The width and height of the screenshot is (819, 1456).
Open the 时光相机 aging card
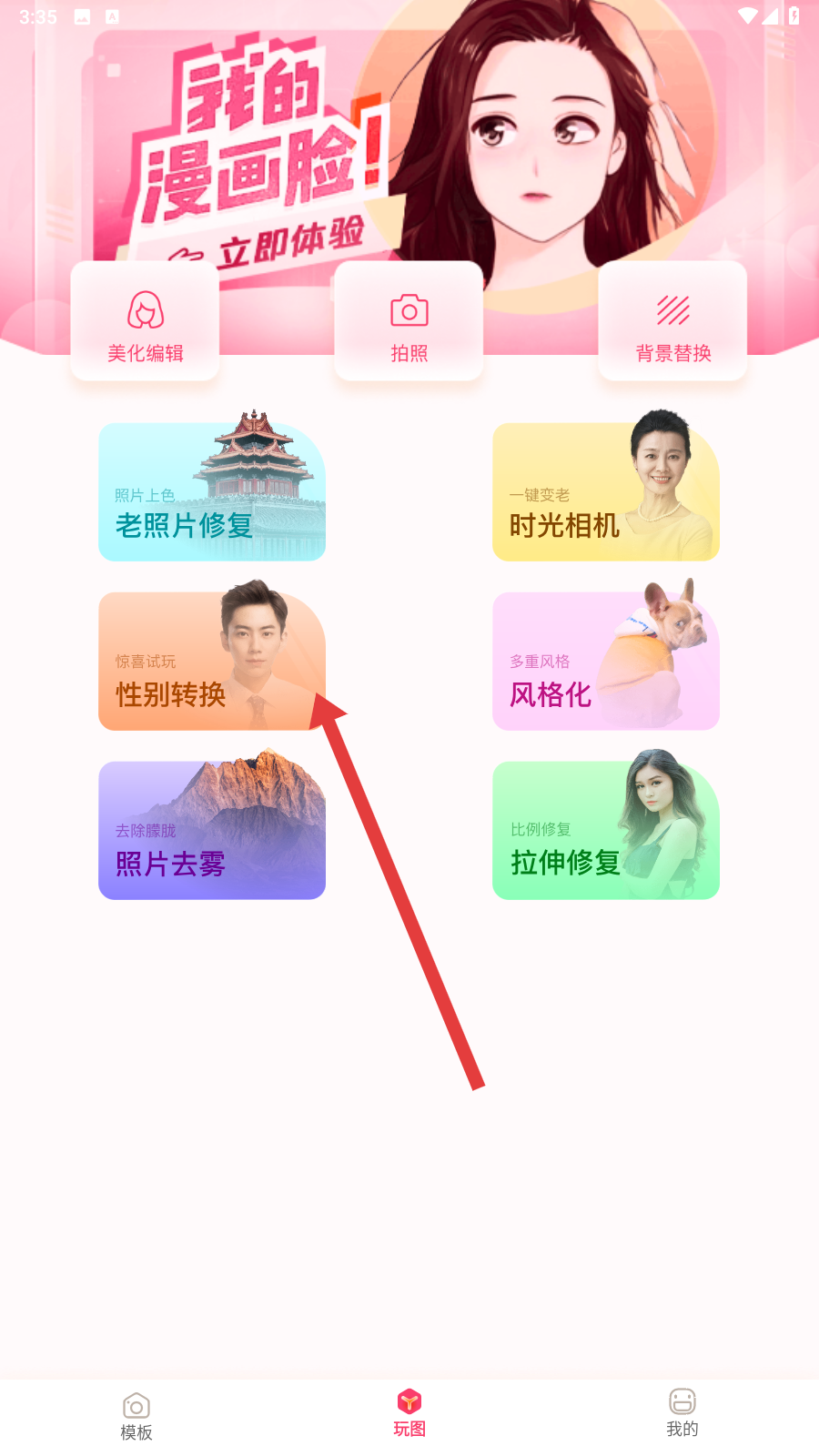(x=605, y=492)
